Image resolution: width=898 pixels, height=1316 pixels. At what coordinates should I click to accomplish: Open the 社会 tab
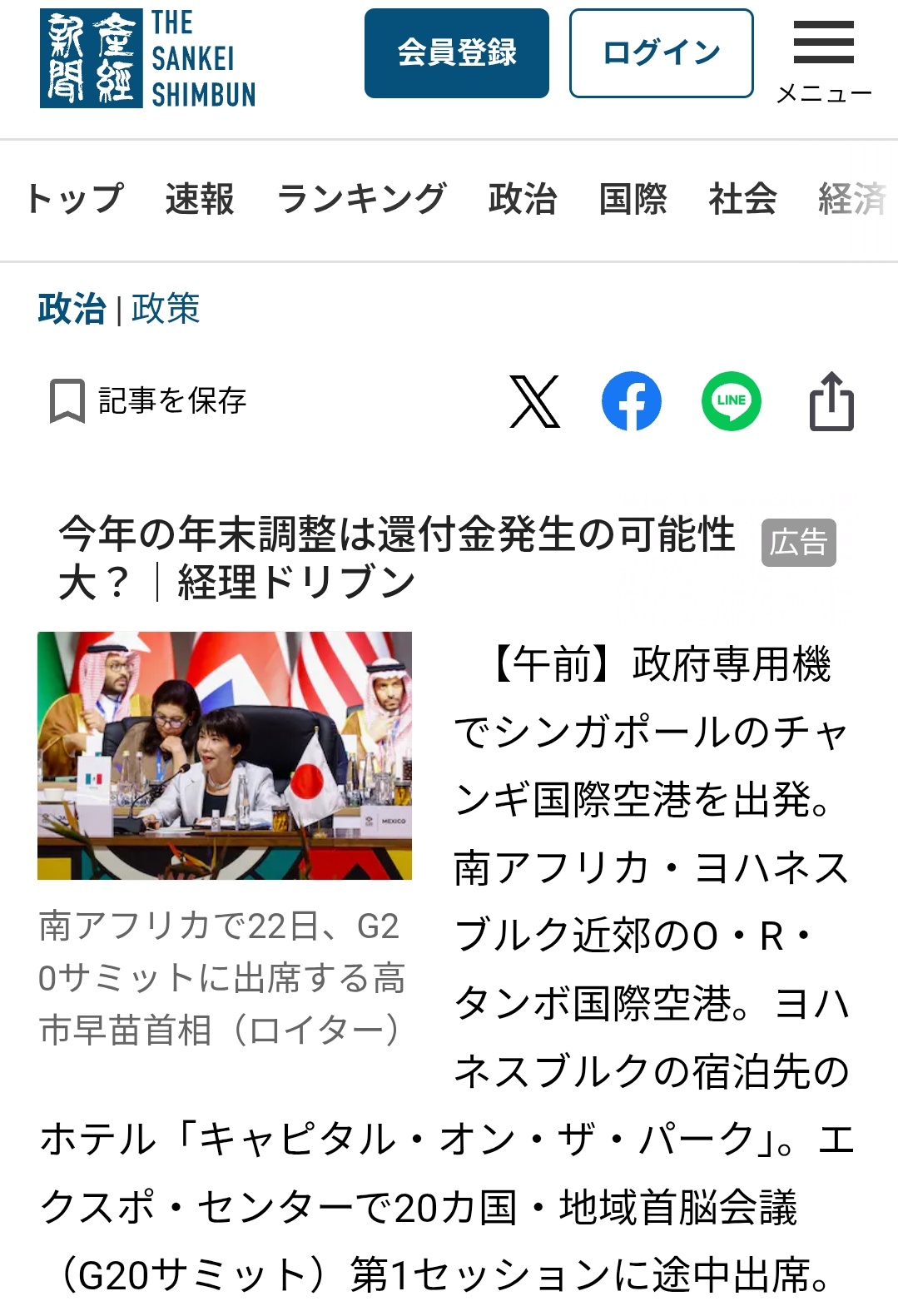pyautogui.click(x=742, y=199)
